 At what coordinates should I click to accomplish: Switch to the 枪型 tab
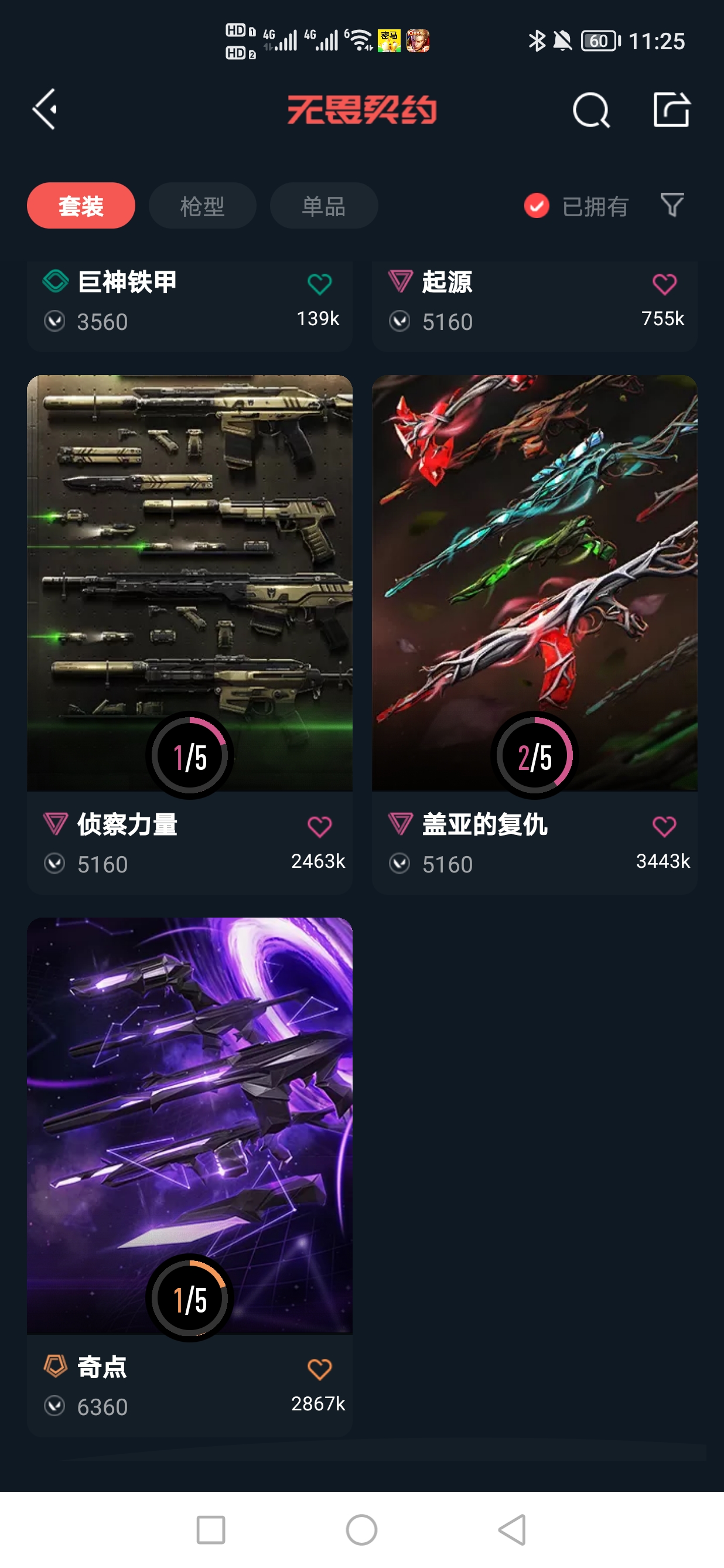202,206
